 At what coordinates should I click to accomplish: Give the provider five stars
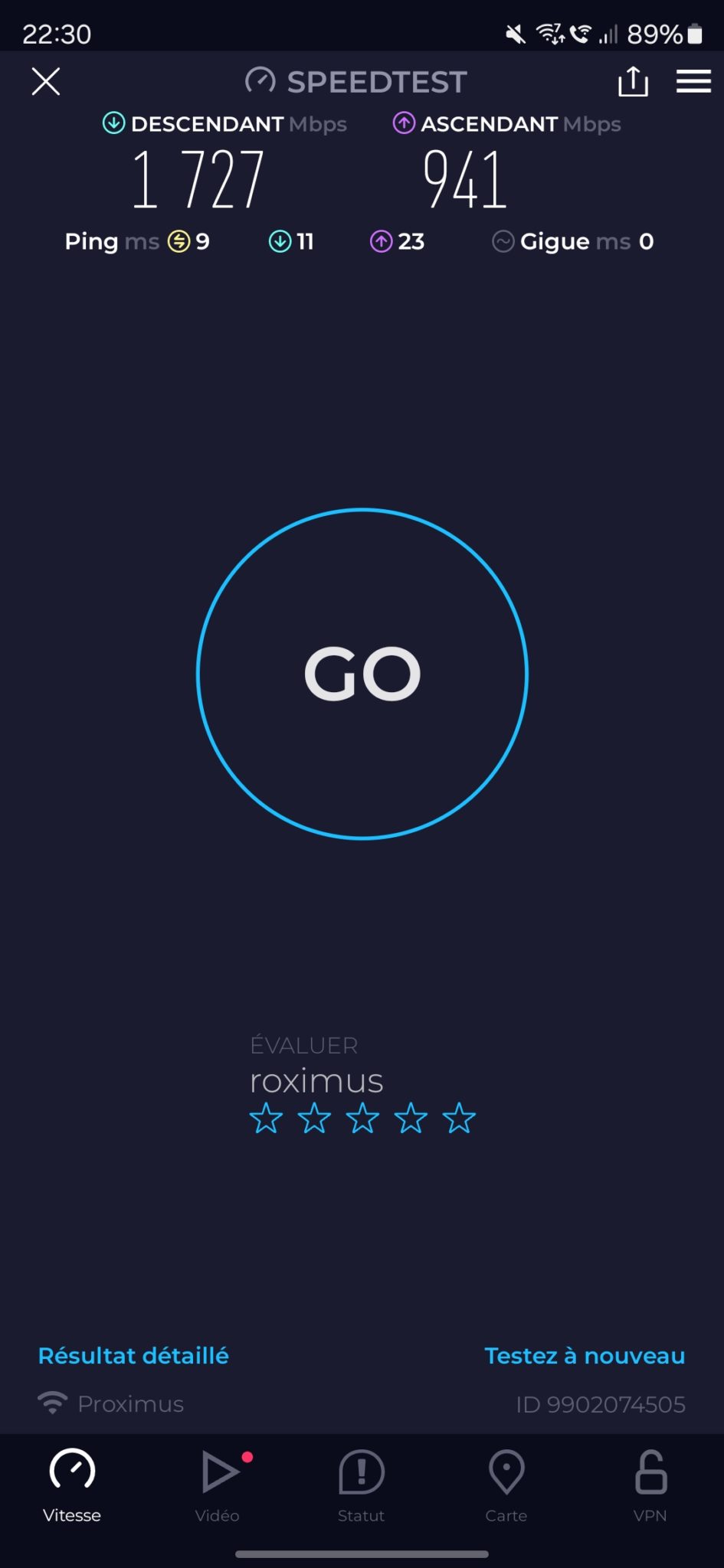coord(459,1119)
